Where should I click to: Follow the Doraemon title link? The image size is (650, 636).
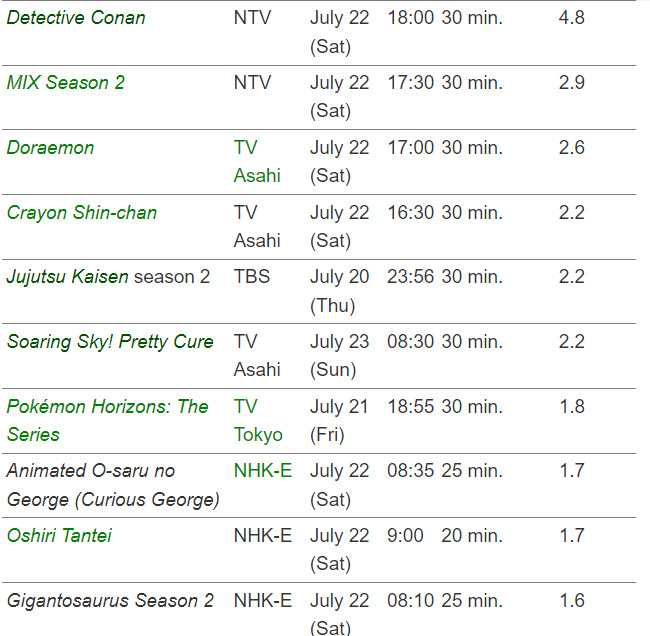(x=51, y=148)
